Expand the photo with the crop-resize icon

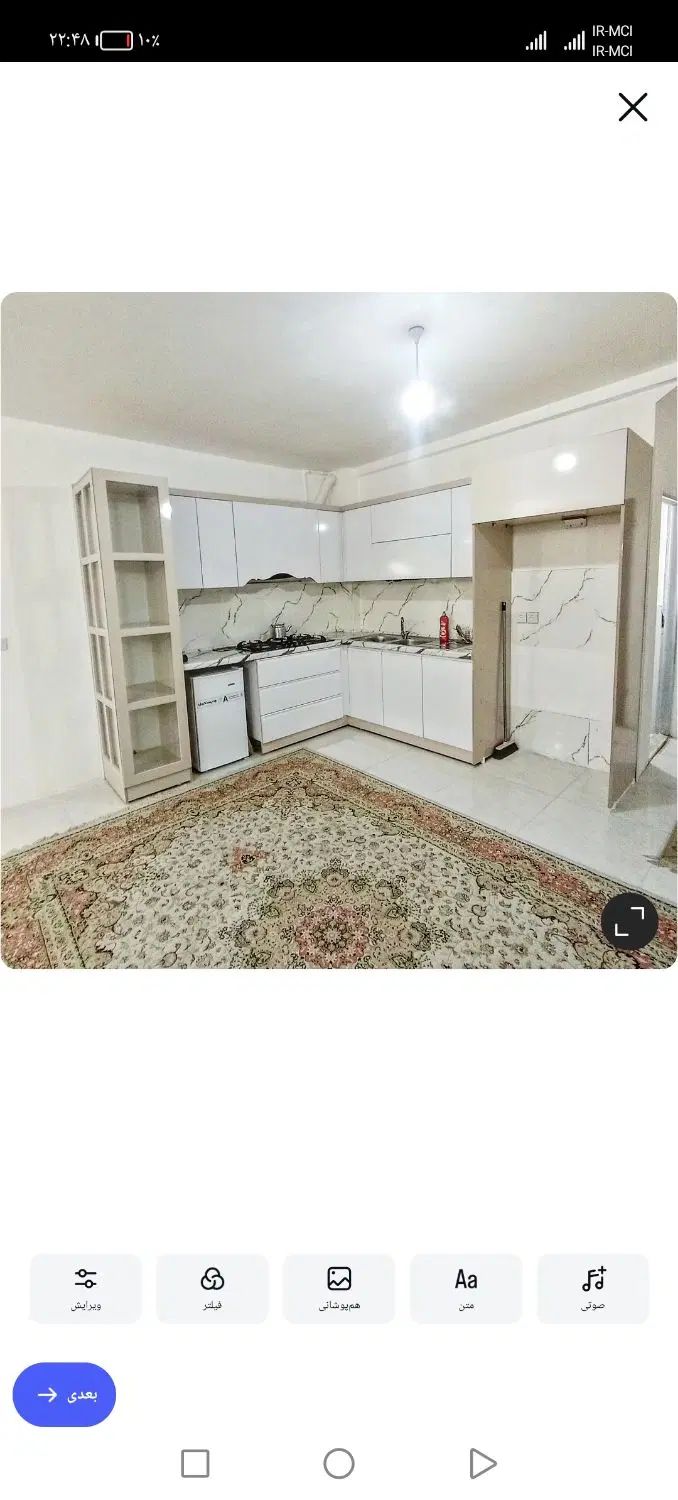point(630,921)
